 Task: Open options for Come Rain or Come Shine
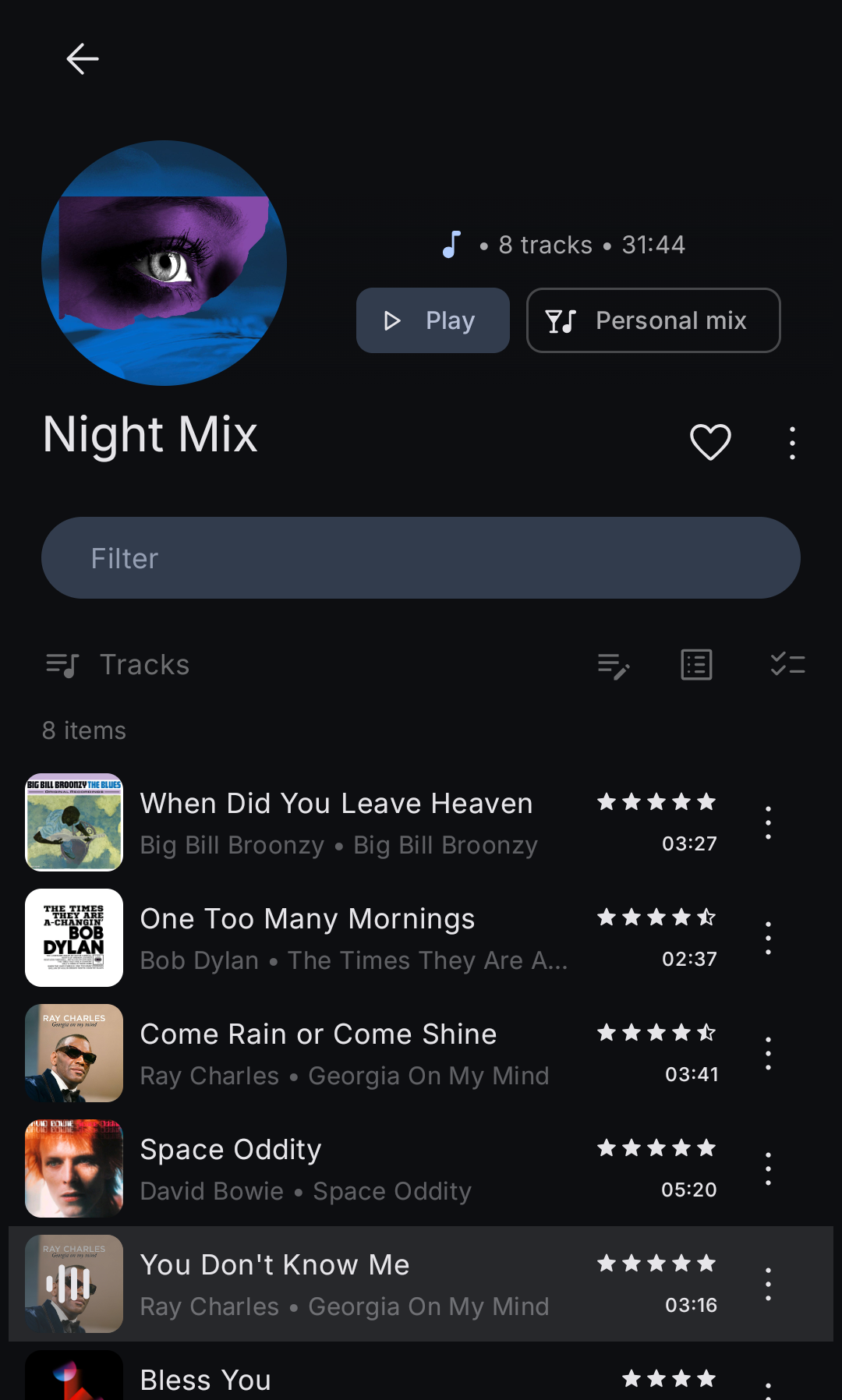768,1053
